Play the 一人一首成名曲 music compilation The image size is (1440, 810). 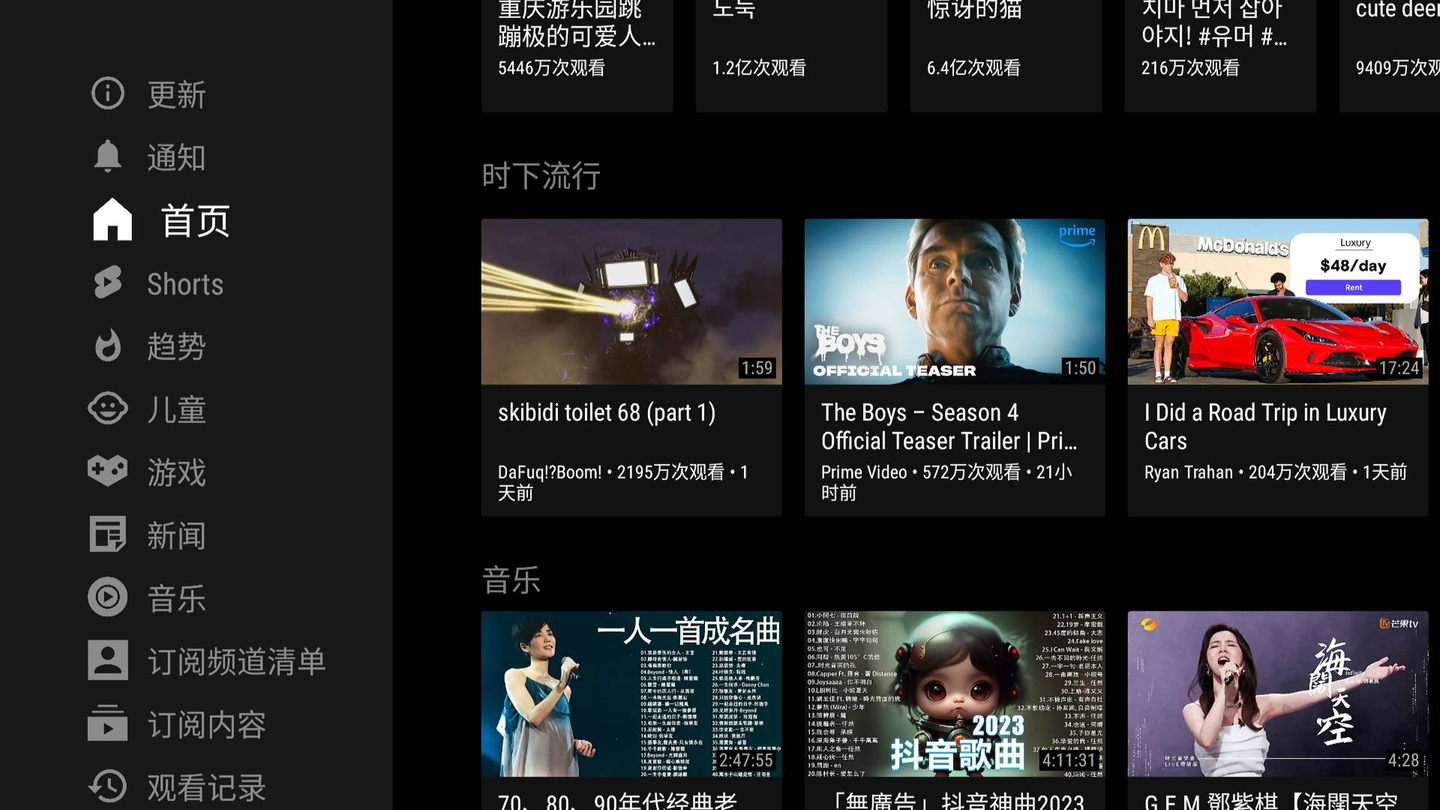click(631, 694)
